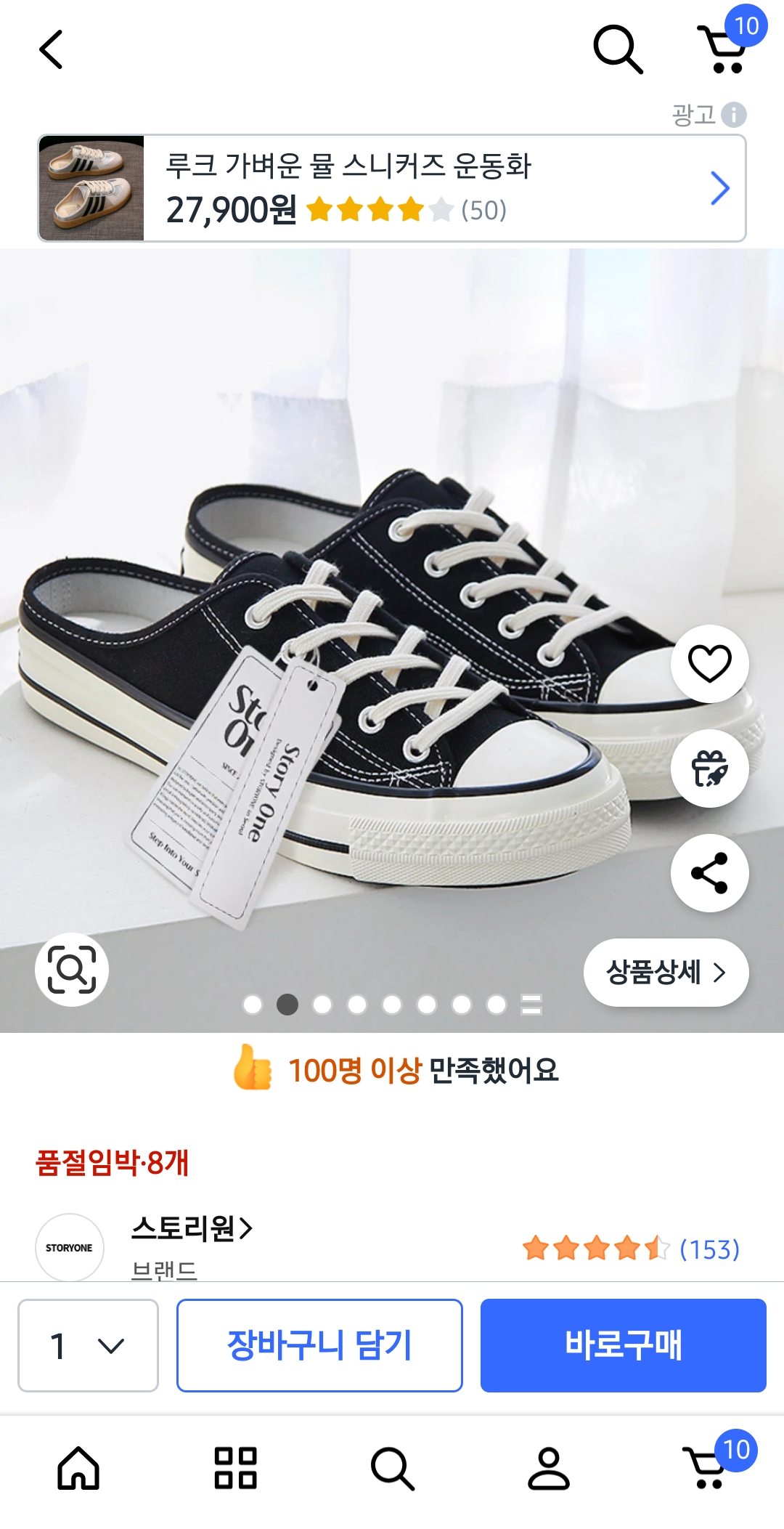Screen dimensions: 784x1529
Task: Tap 바로구매 to purchase immediately
Action: click(x=623, y=1345)
